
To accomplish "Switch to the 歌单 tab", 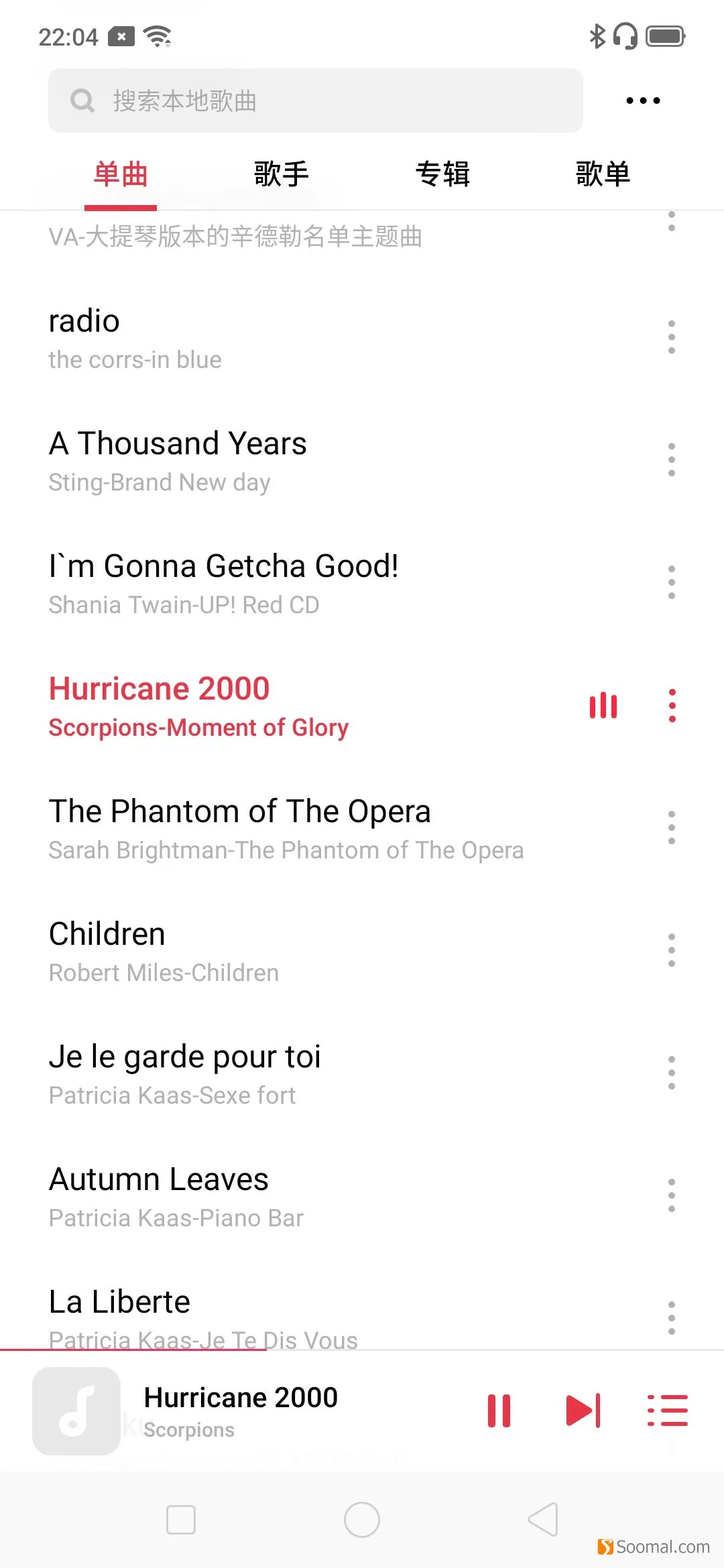I will click(603, 174).
